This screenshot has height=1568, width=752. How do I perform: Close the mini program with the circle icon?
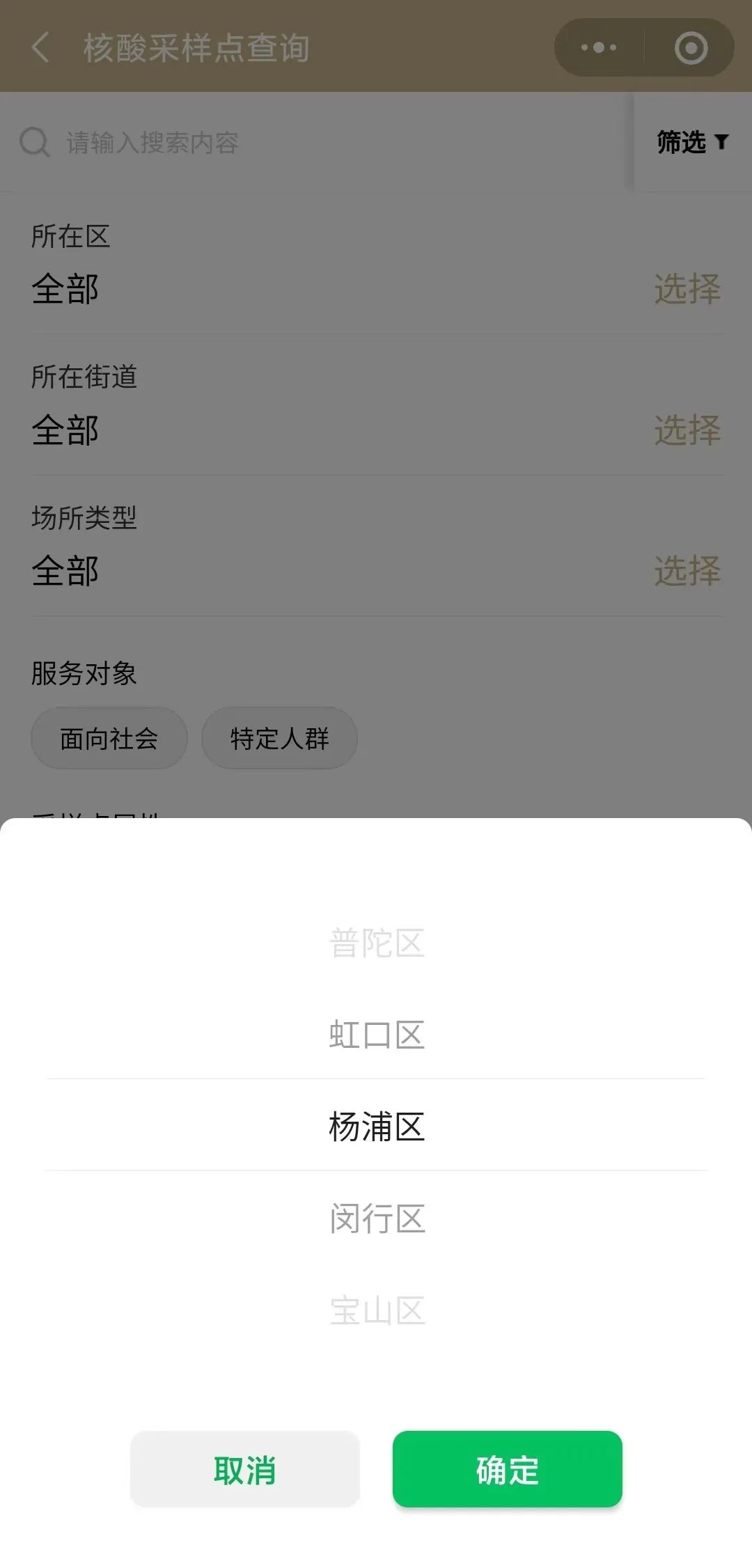coord(691,47)
